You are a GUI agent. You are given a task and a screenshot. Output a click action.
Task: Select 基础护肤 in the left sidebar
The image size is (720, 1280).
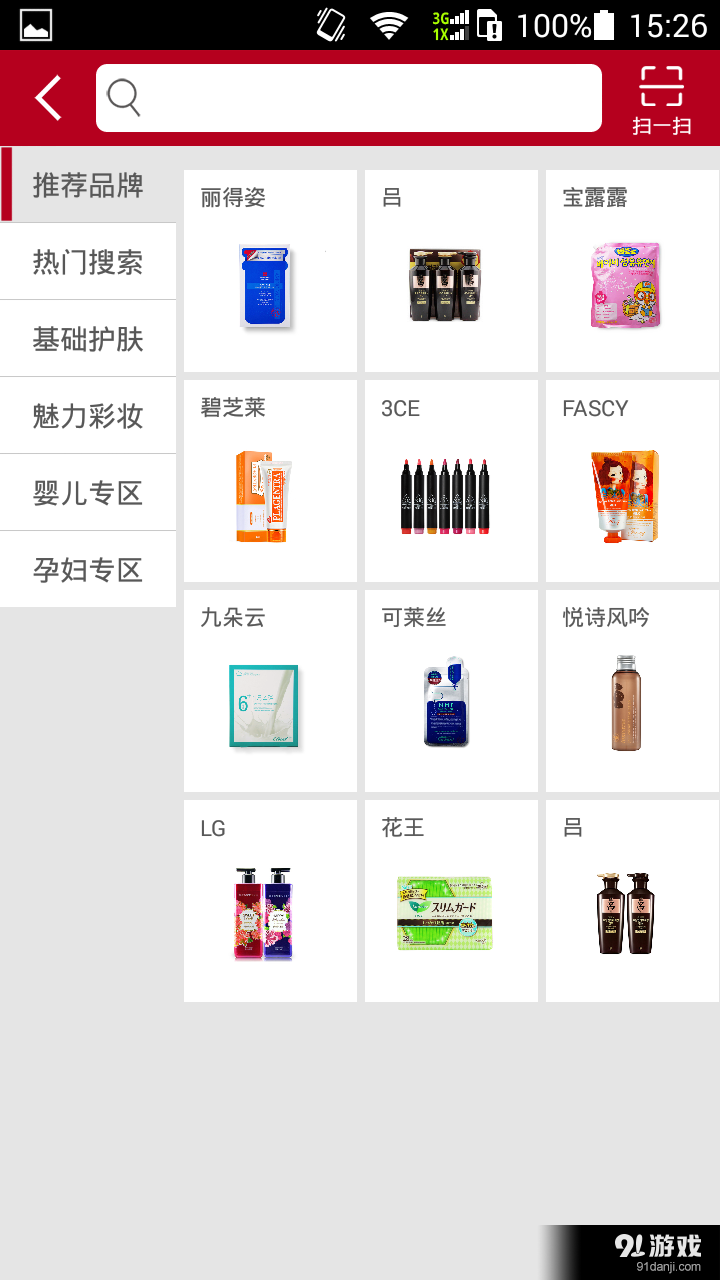coord(88,338)
